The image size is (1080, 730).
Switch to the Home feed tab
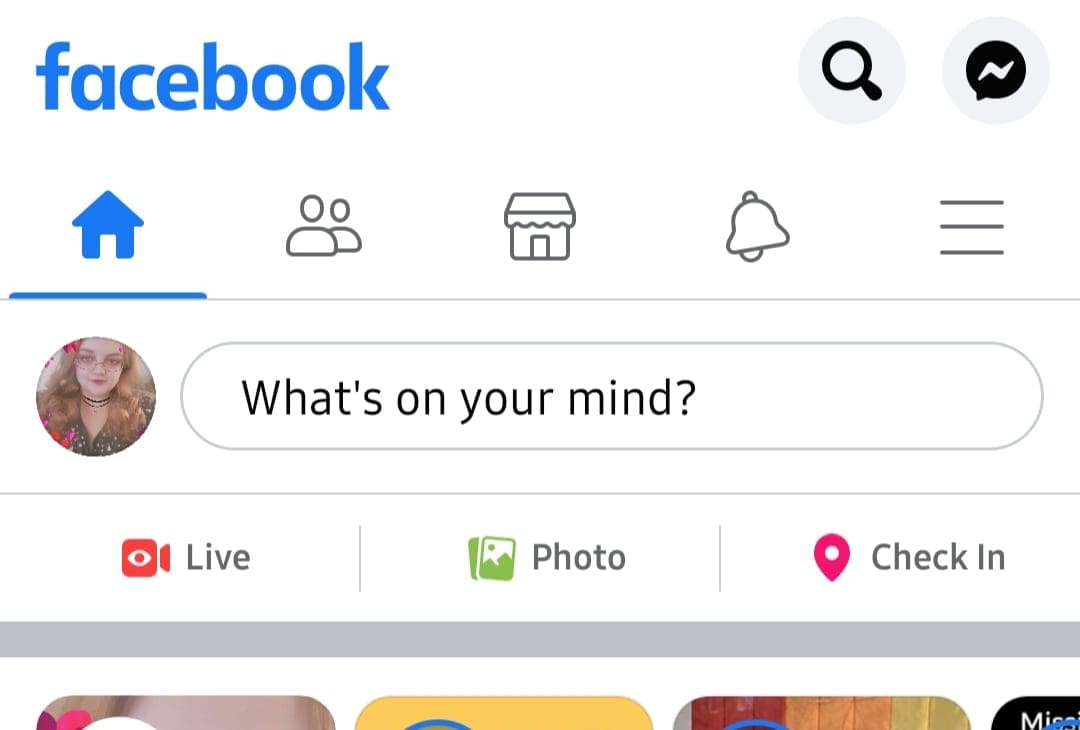click(x=108, y=227)
